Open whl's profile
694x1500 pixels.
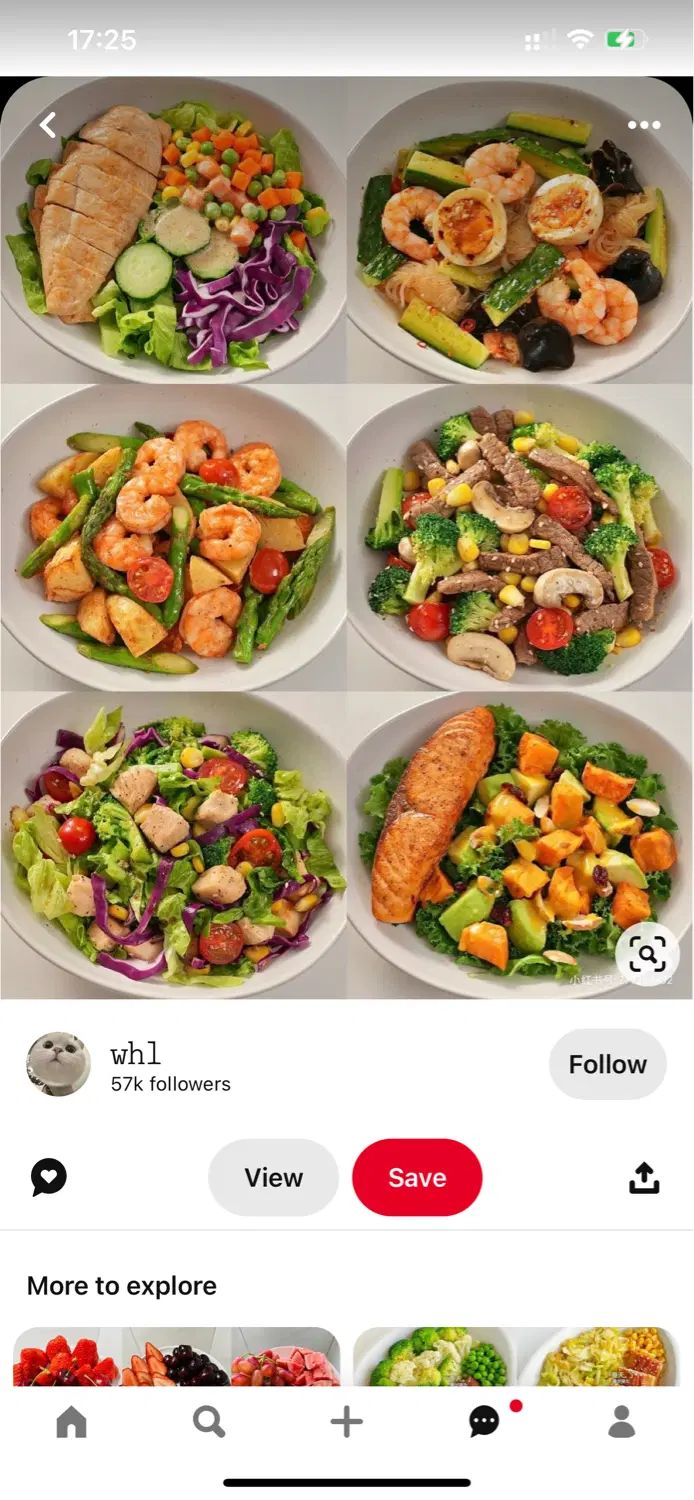(59, 1064)
